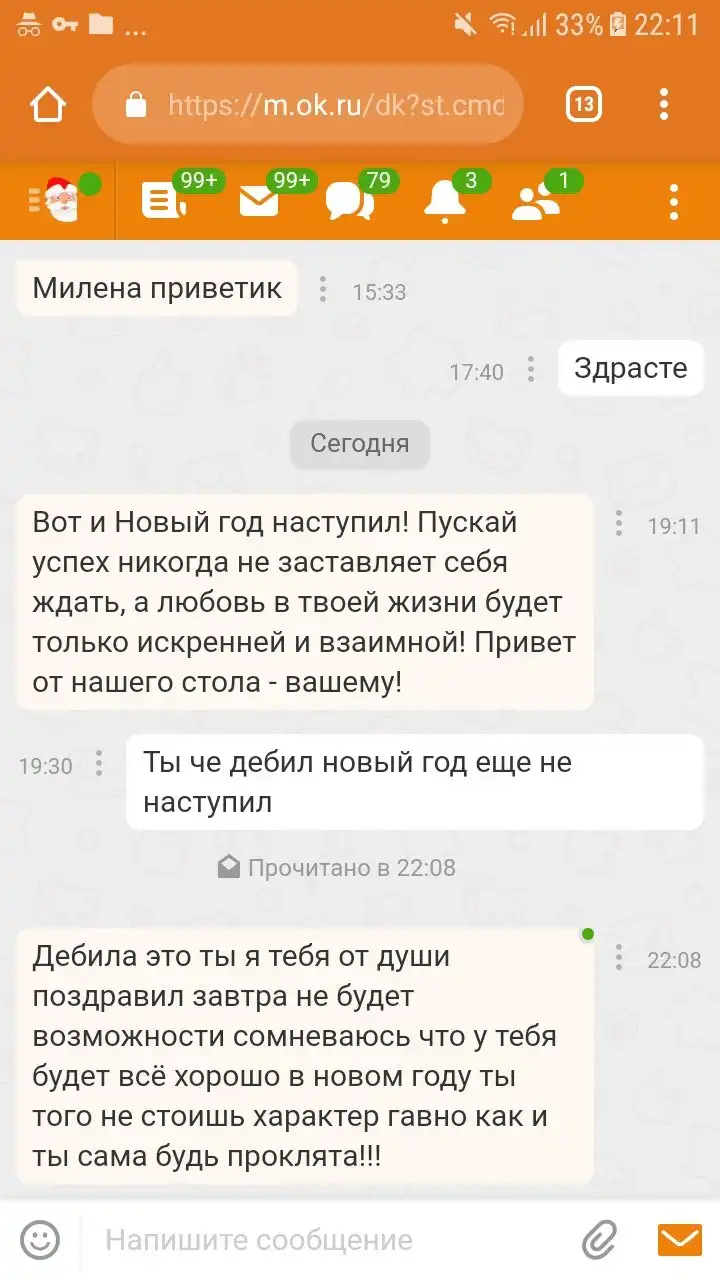
Task: Open options for the 19:11 New Year greeting
Action: click(619, 523)
